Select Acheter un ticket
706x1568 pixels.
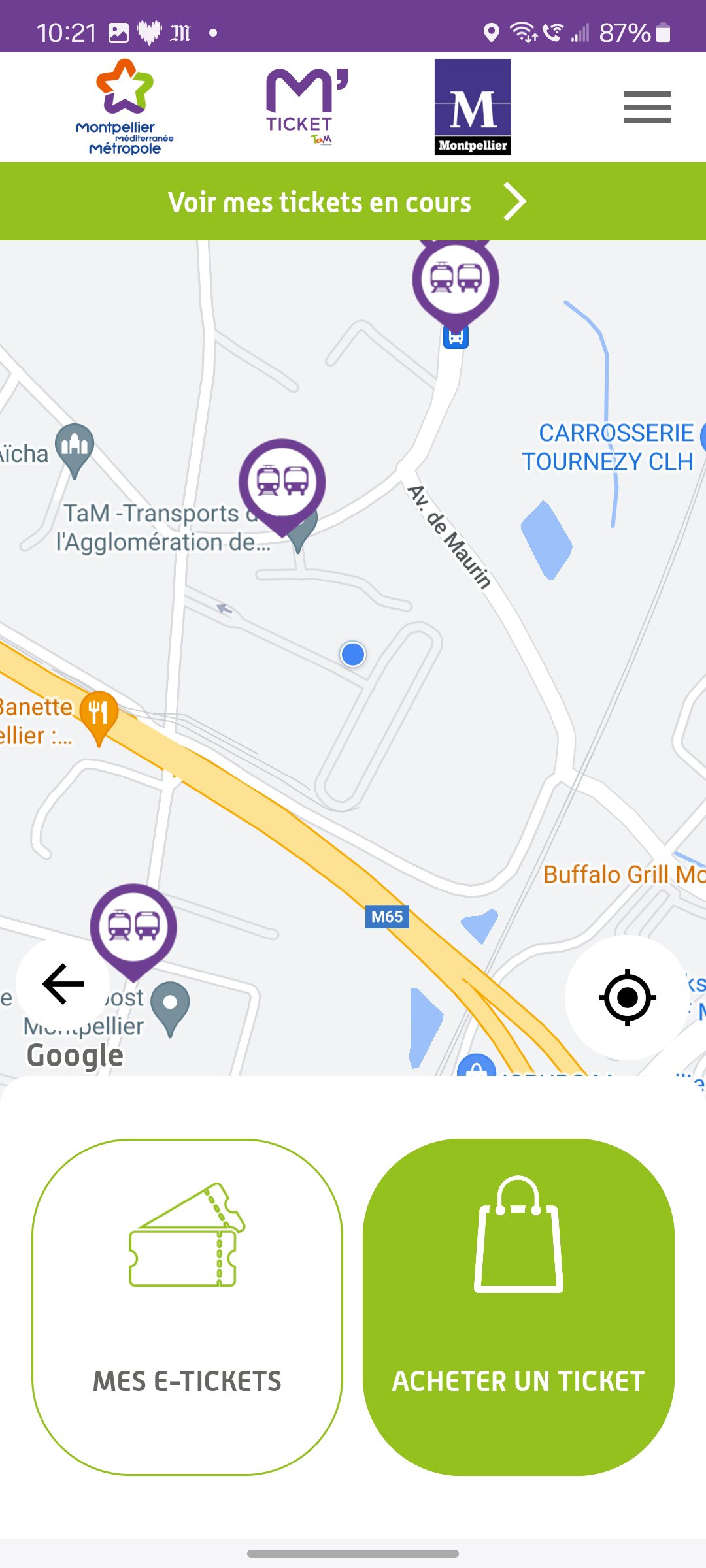[x=518, y=1307]
